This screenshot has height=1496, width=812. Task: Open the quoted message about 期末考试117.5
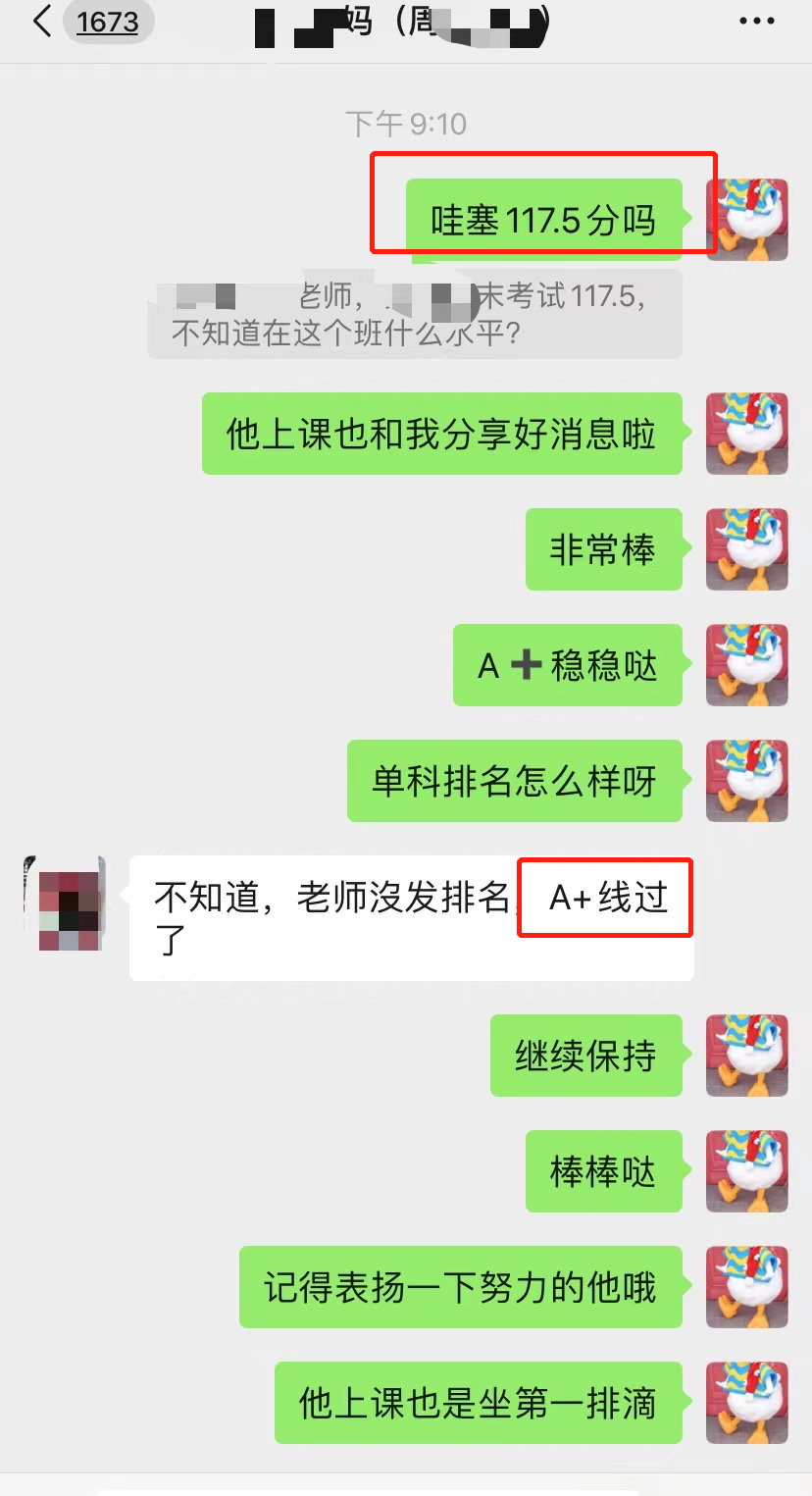[x=415, y=314]
